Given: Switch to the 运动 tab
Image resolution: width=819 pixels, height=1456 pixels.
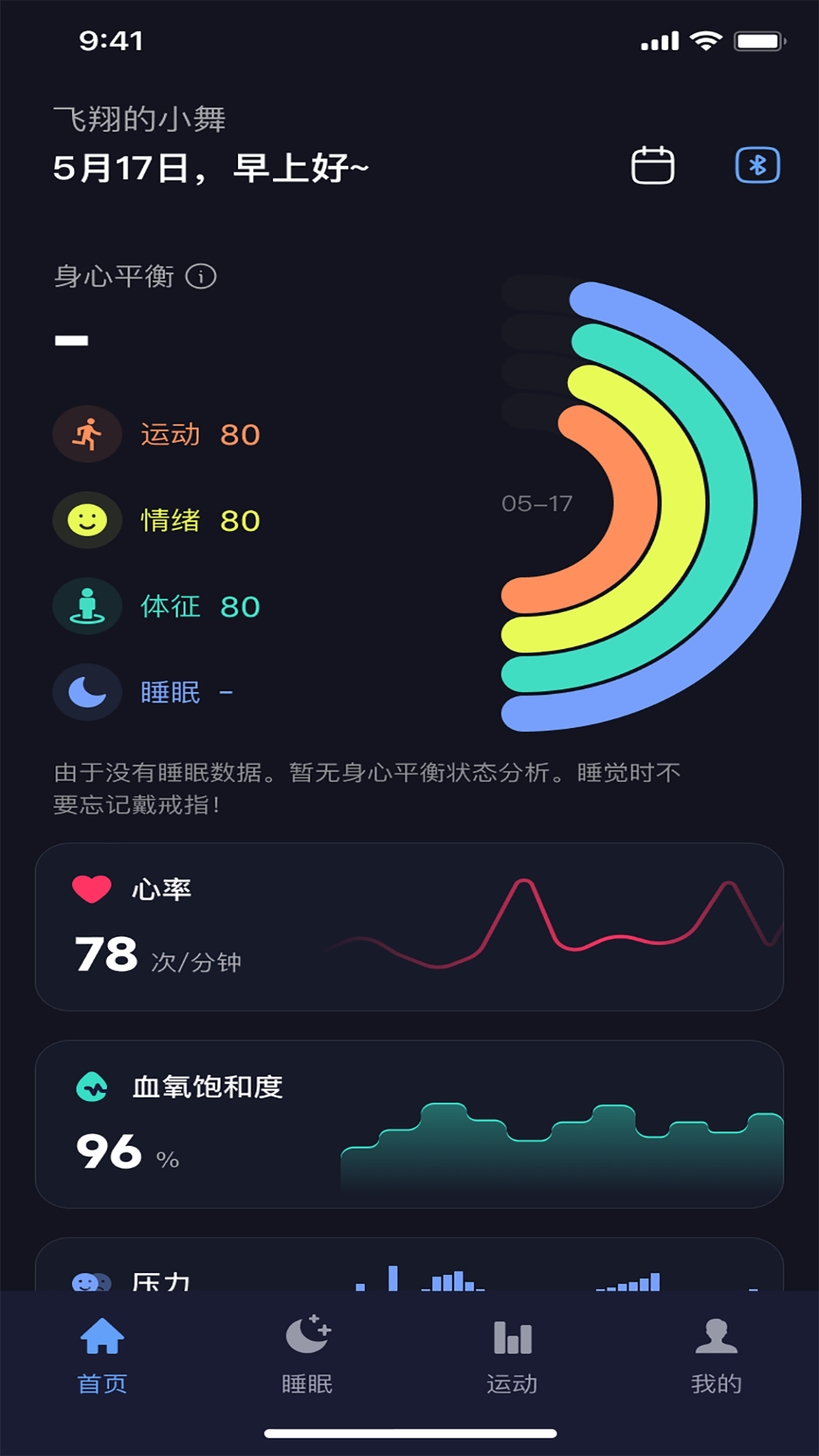Looking at the screenshot, I should point(512,1357).
